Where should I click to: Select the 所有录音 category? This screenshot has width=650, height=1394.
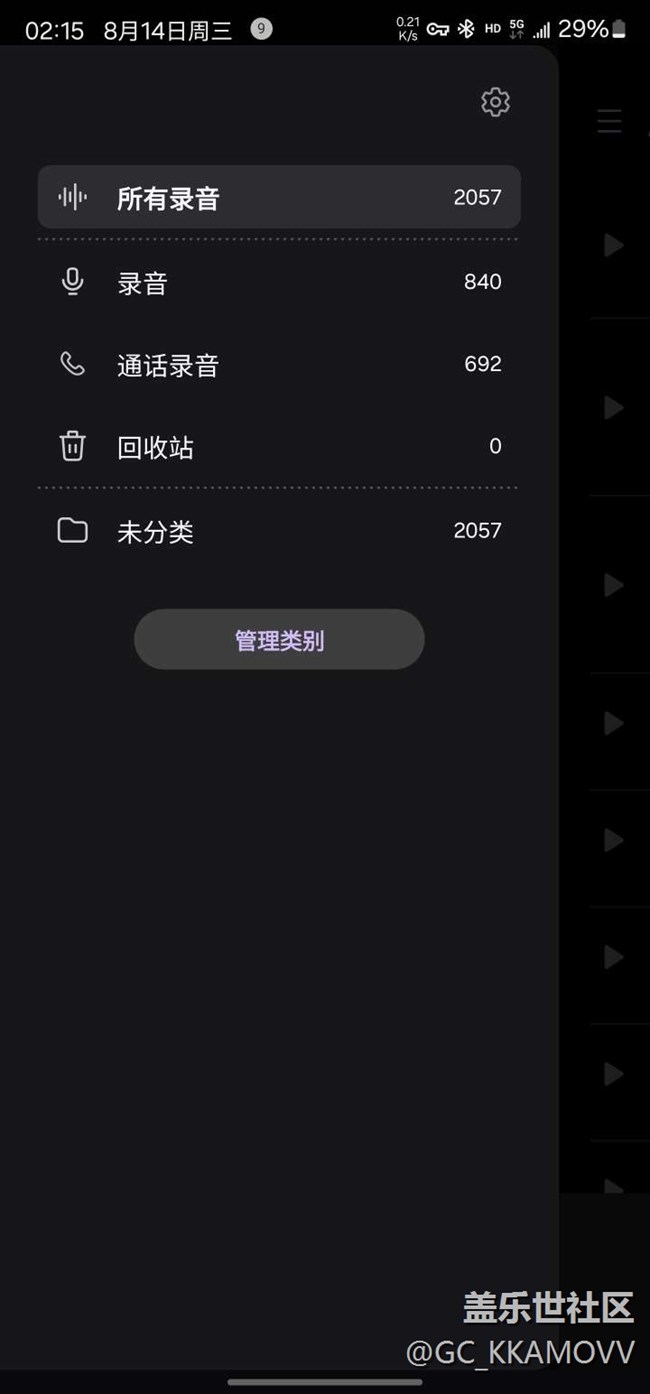click(279, 197)
